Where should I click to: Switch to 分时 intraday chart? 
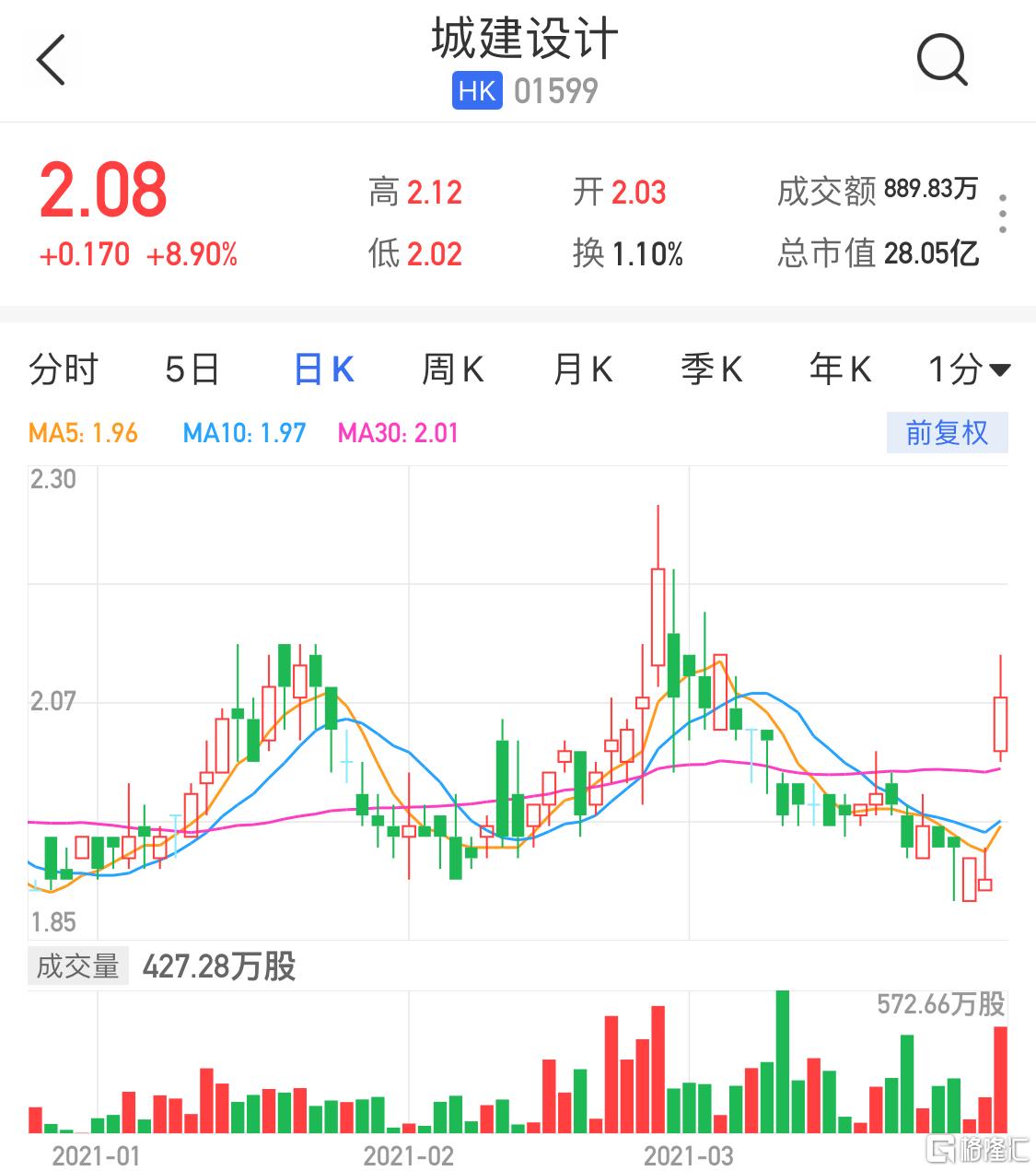pos(63,370)
